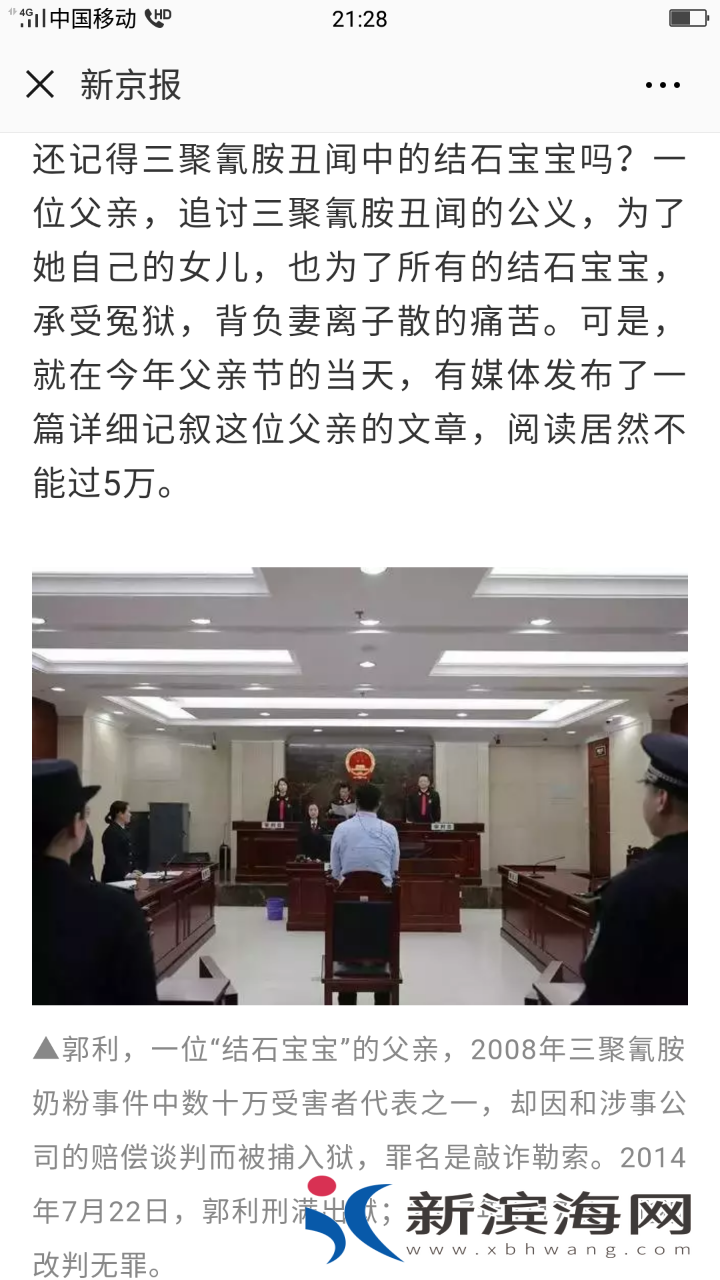This screenshot has width=720, height=1280.
Task: Open the three-dot overflow menu
Action: 662,86
